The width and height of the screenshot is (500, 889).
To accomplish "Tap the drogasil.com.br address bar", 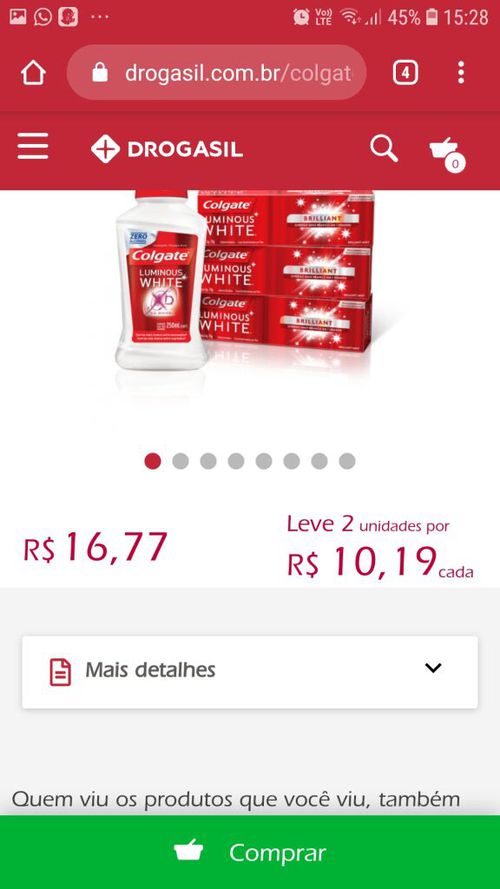I will tap(217, 73).
